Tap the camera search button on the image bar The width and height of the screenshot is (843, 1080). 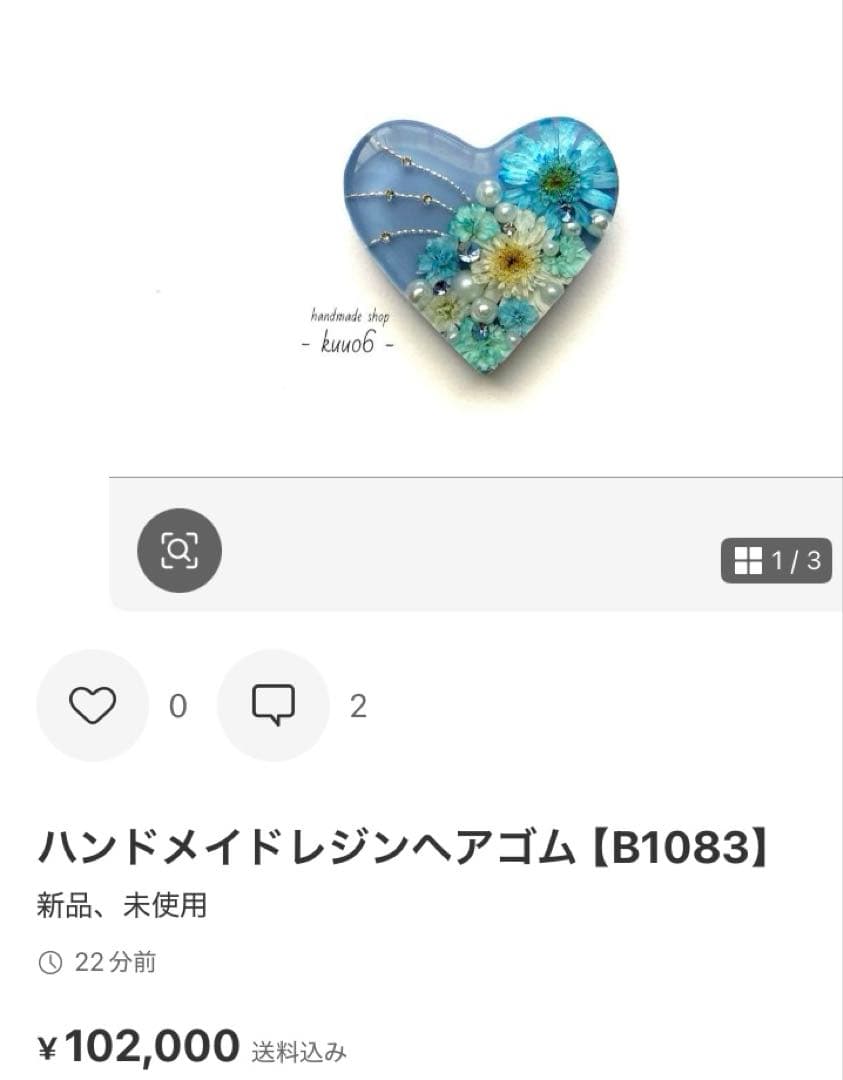coord(178,551)
